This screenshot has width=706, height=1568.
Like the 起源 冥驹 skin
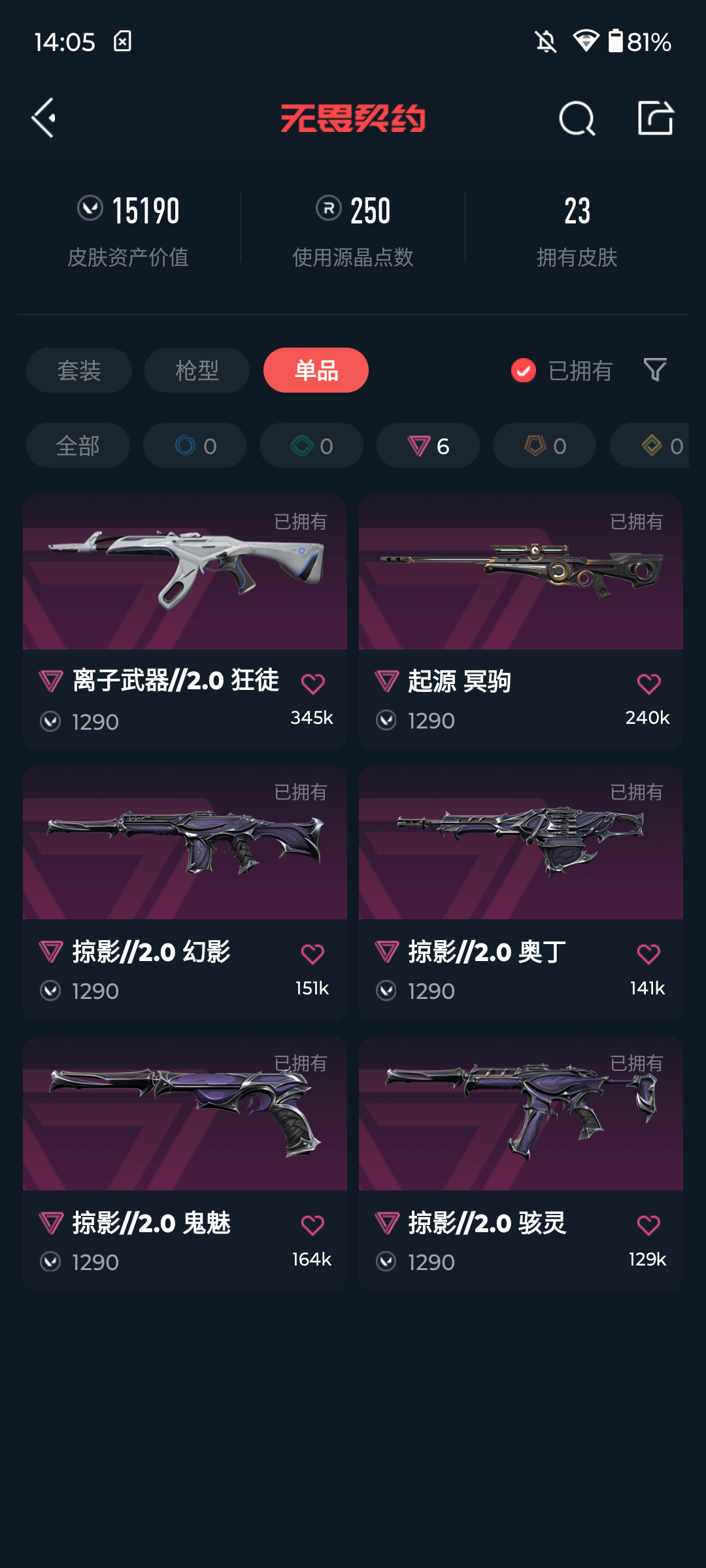[648, 684]
